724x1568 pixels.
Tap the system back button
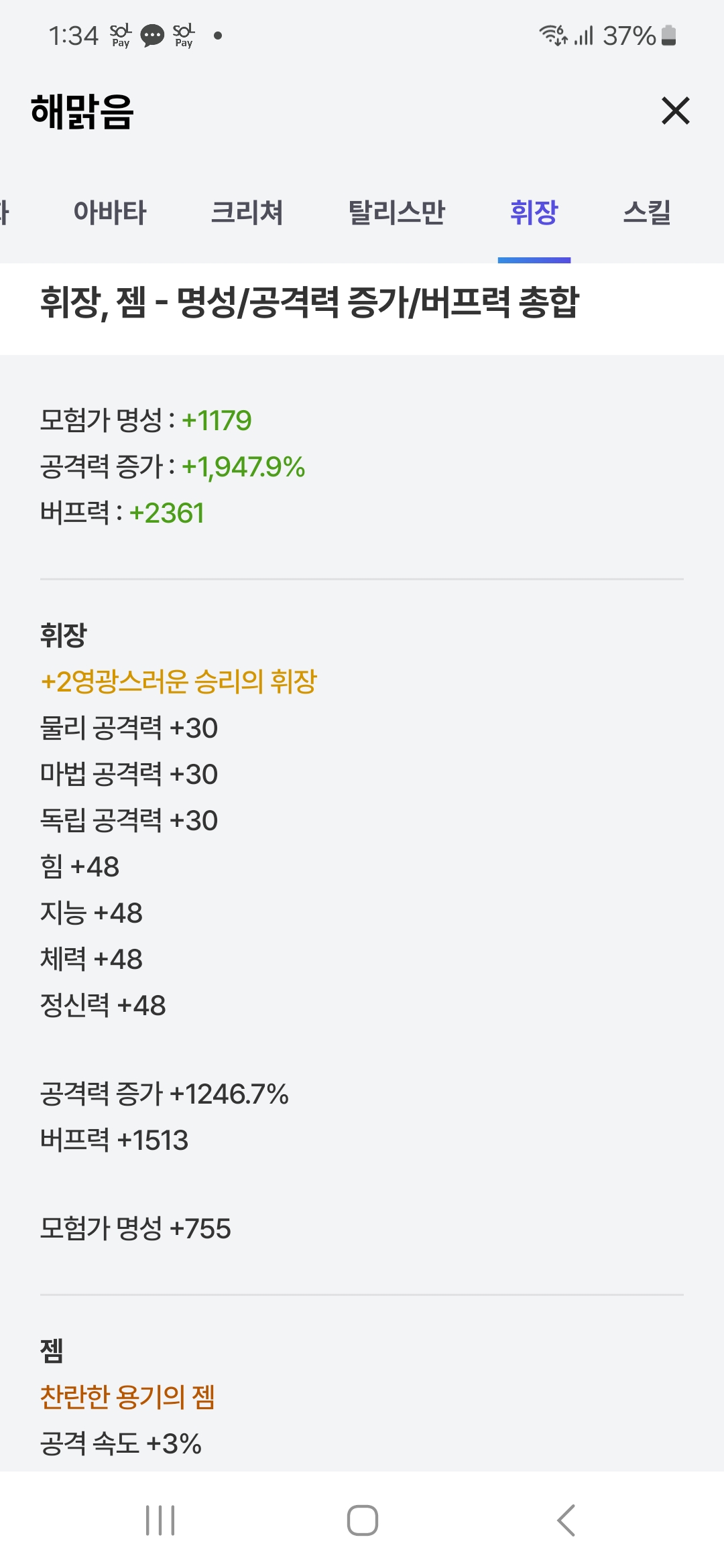(566, 1520)
